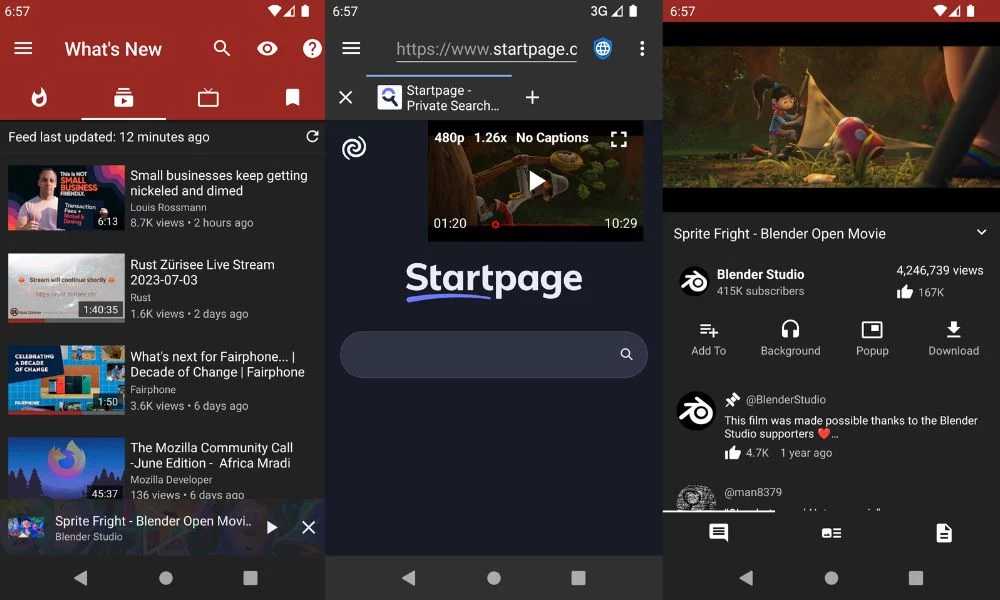Close the Sprite Fright mini player

(308, 527)
